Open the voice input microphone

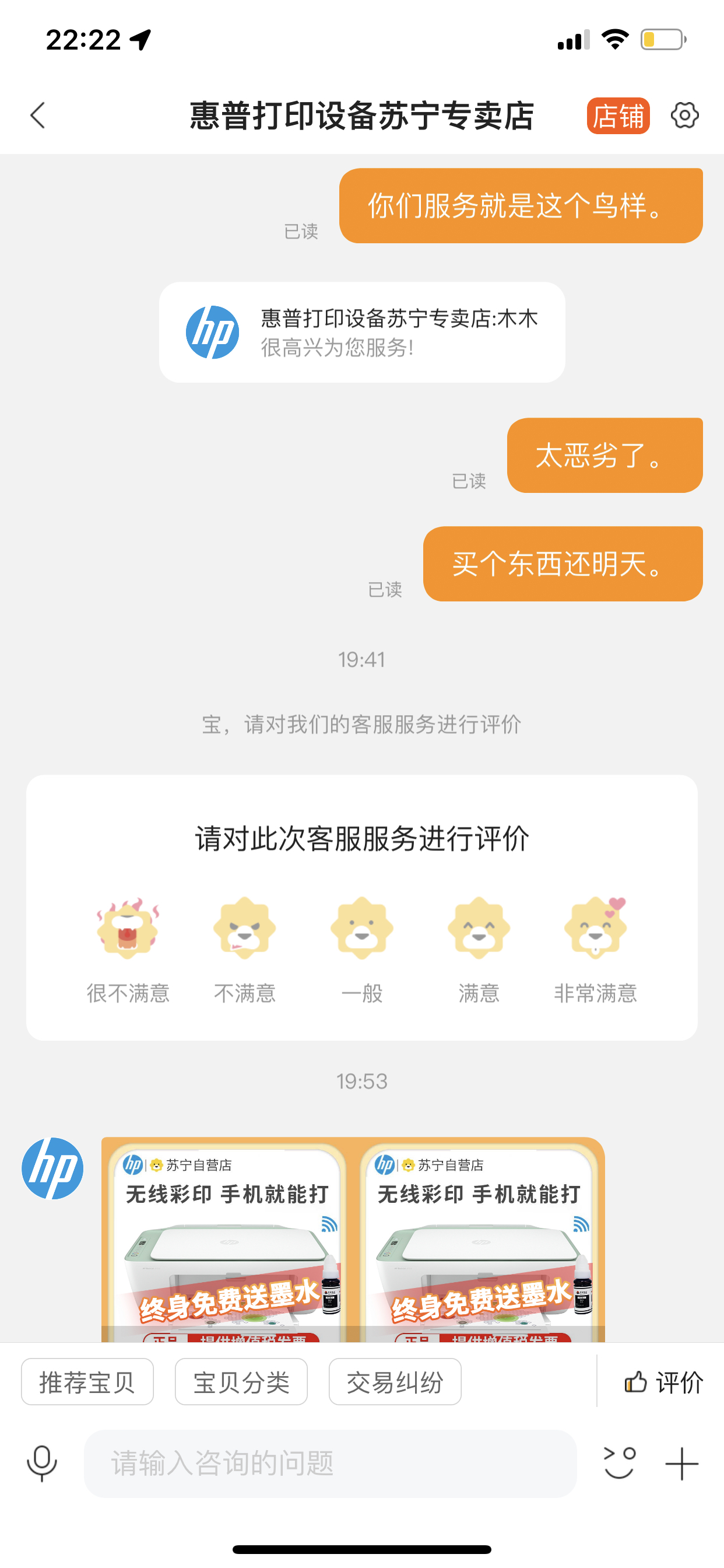(x=40, y=1464)
